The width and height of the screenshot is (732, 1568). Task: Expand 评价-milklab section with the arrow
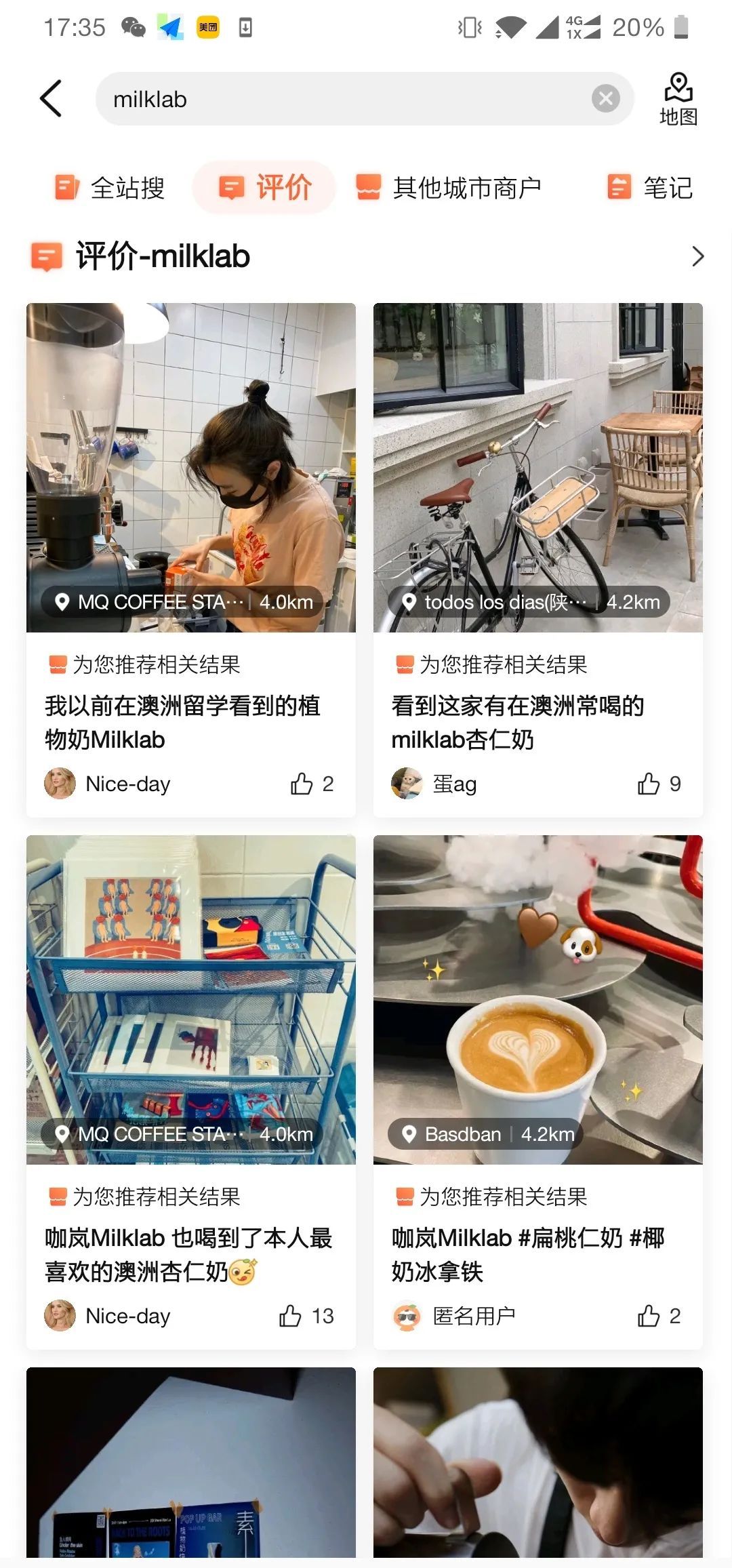[697, 256]
